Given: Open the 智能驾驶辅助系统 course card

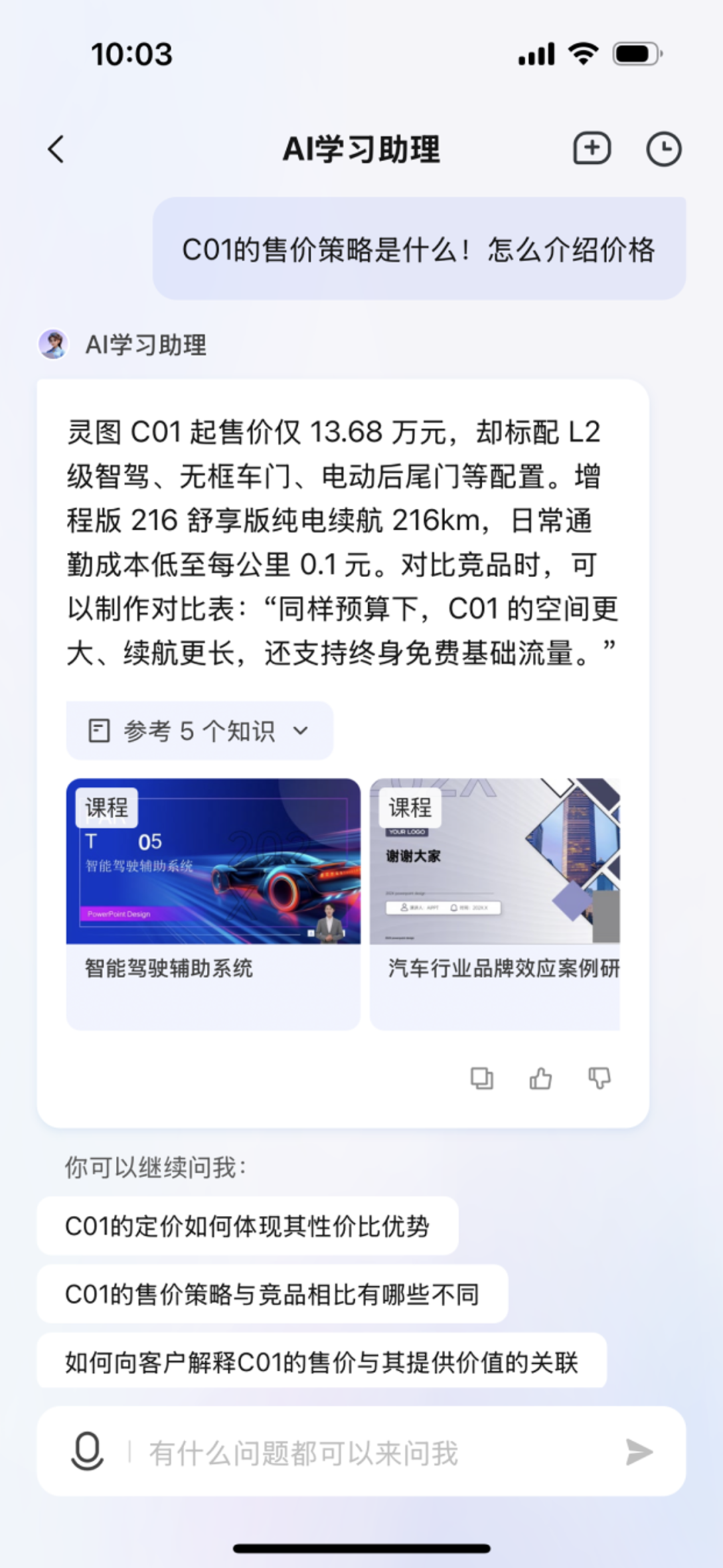Looking at the screenshot, I should pyautogui.click(x=213, y=904).
